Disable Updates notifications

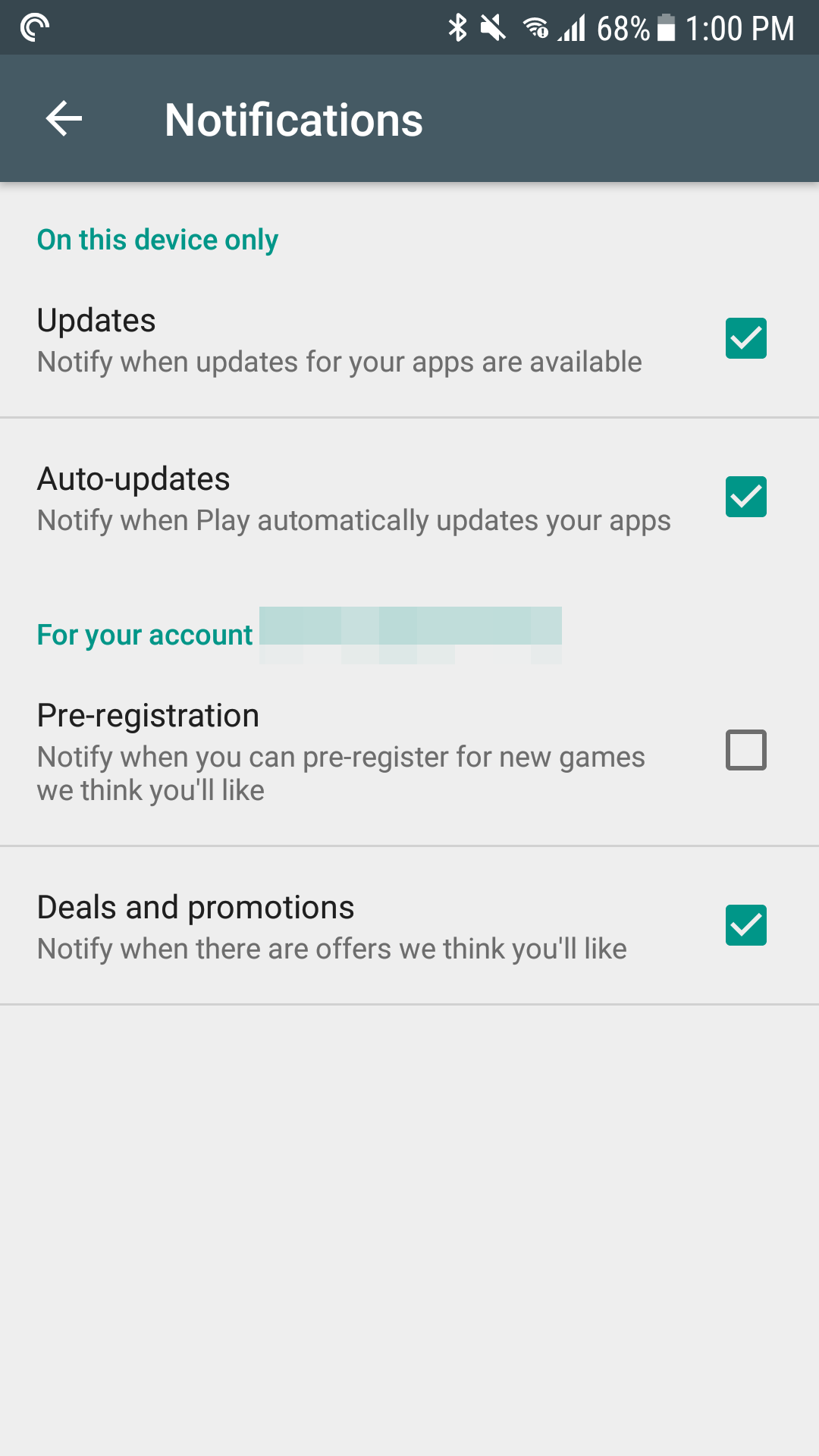coord(745,337)
